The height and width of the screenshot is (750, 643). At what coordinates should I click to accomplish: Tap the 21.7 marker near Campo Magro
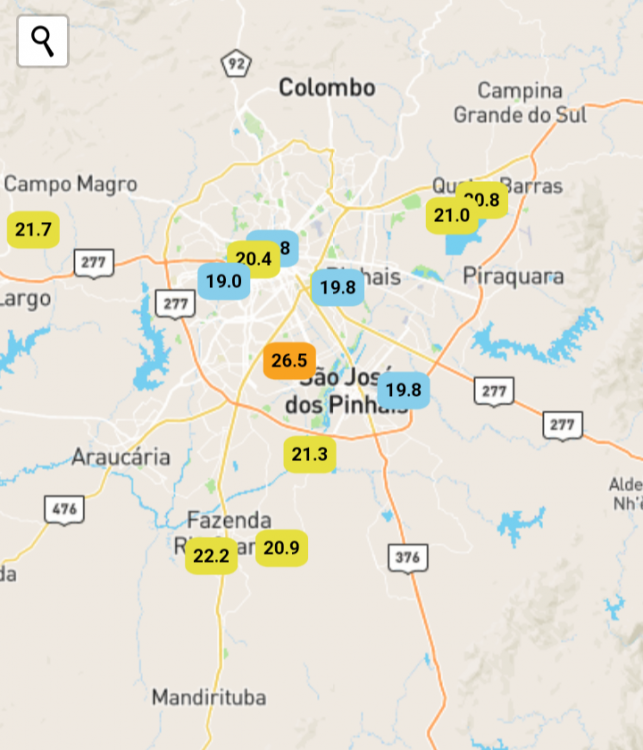[33, 230]
